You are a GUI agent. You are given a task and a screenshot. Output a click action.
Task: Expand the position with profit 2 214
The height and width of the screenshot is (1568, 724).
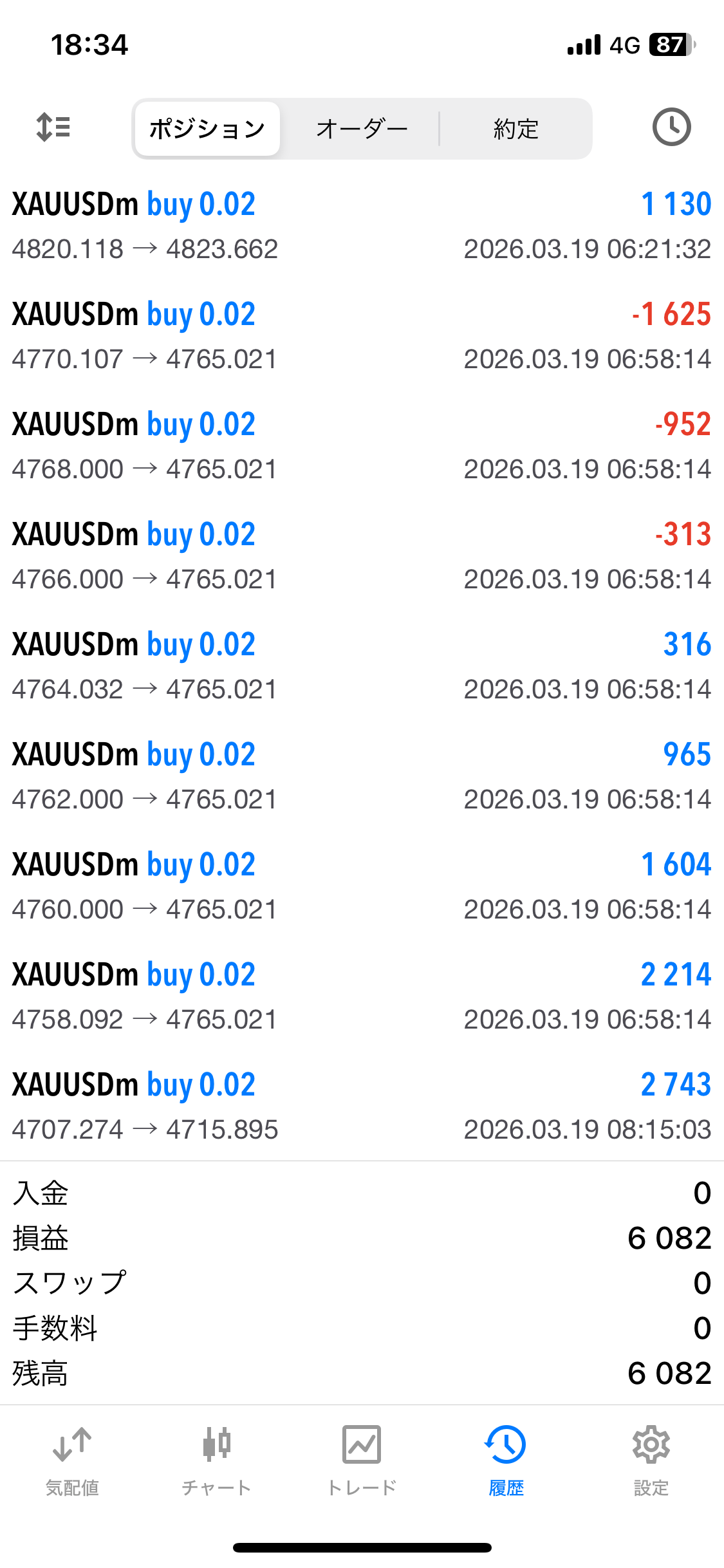pos(362,996)
